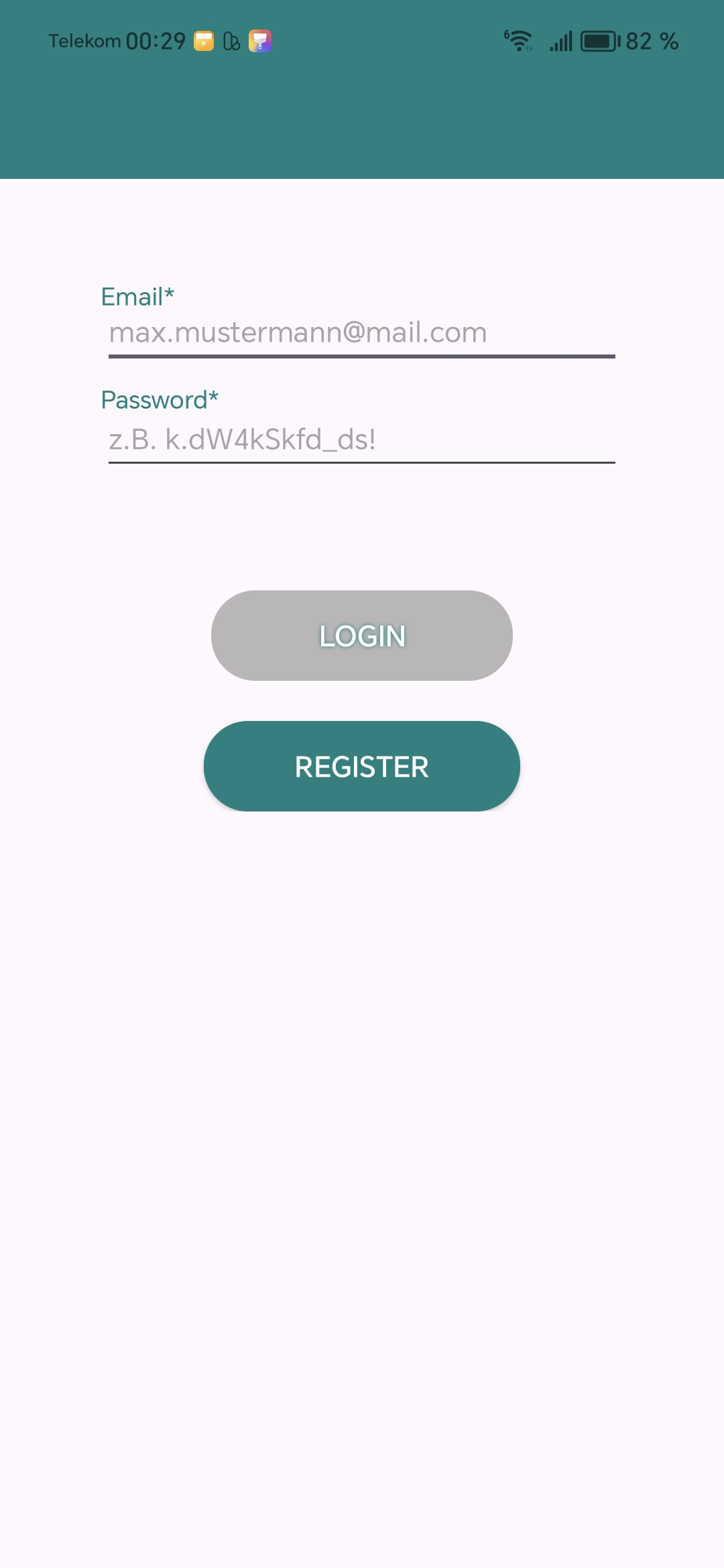Focus the Email input field

click(361, 333)
